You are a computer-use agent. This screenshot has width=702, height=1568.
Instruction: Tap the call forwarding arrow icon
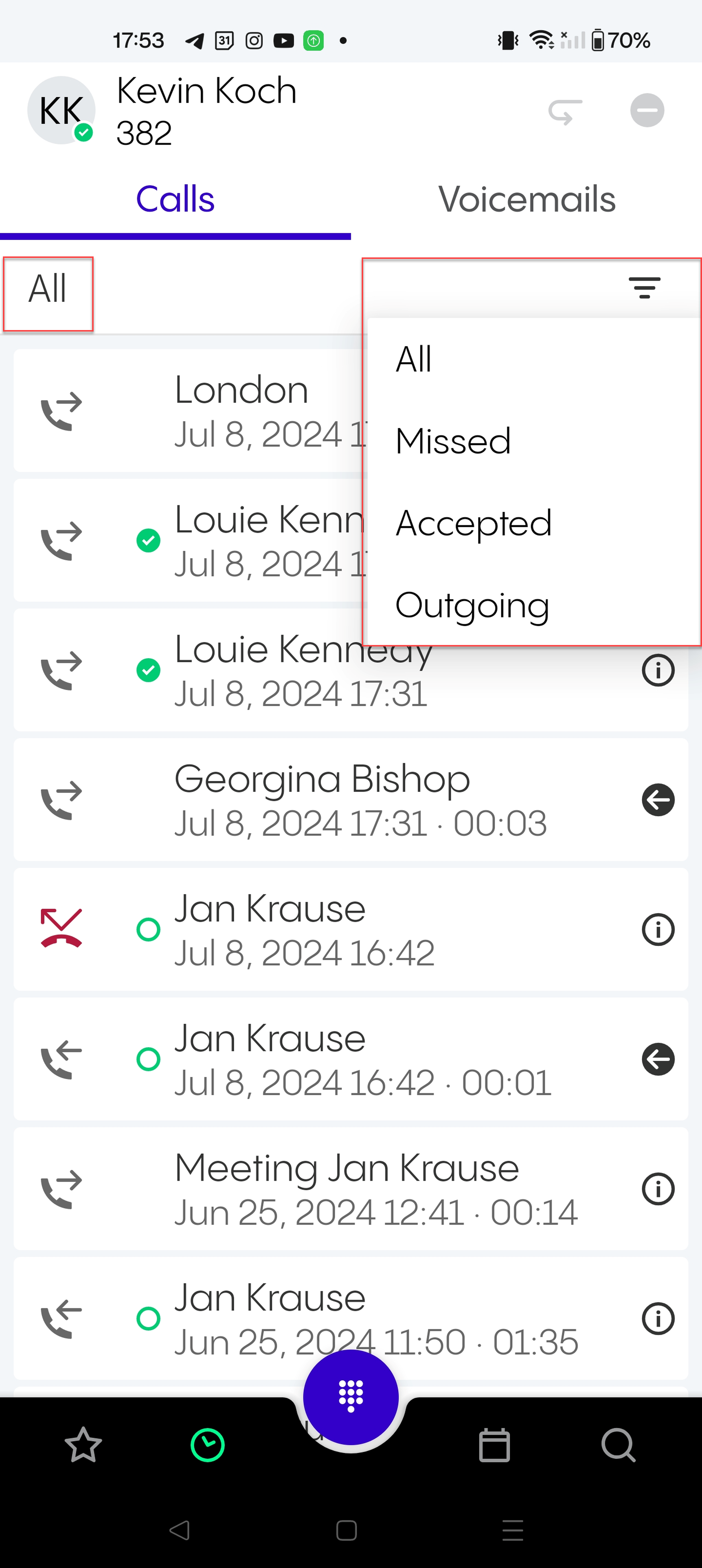click(565, 111)
